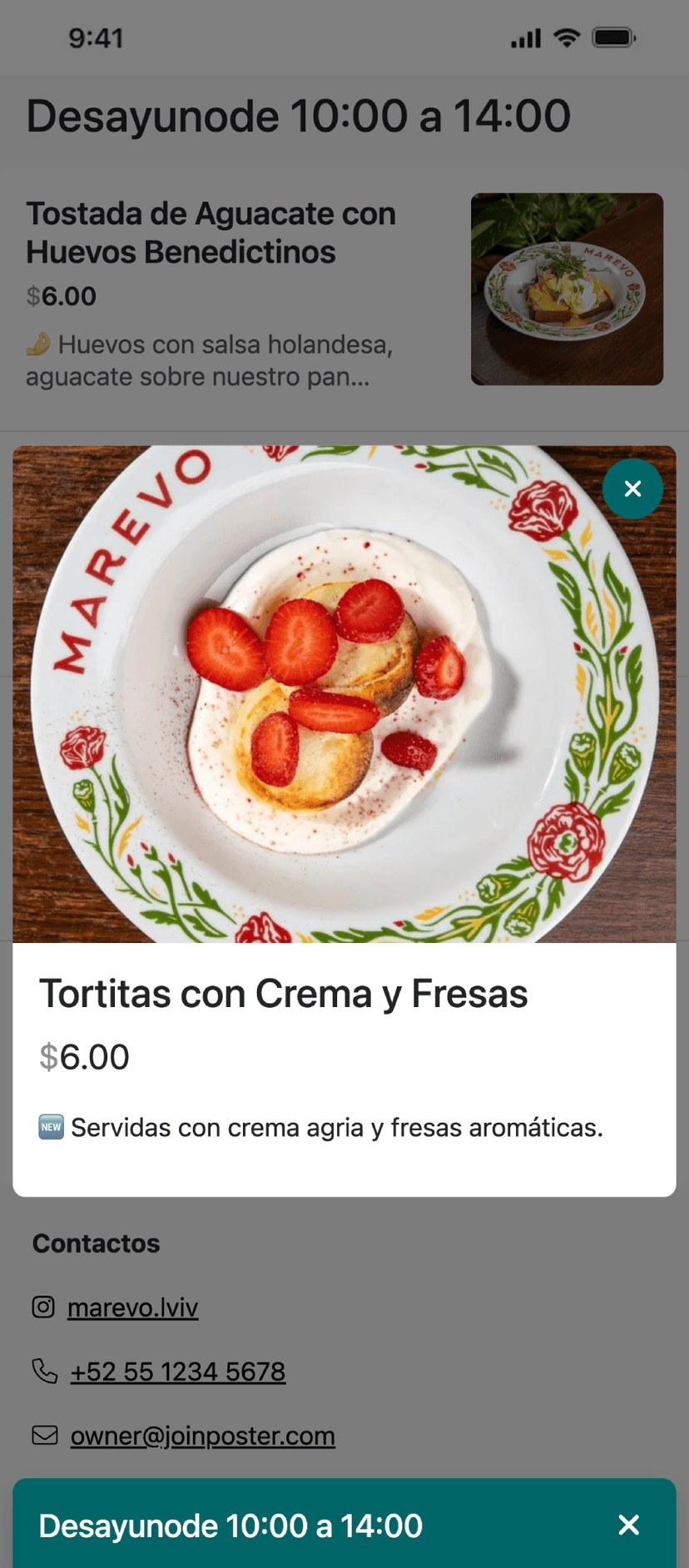Image resolution: width=689 pixels, height=1568 pixels.
Task: Dismiss the bottom Desayuno banner
Action: (629, 1525)
